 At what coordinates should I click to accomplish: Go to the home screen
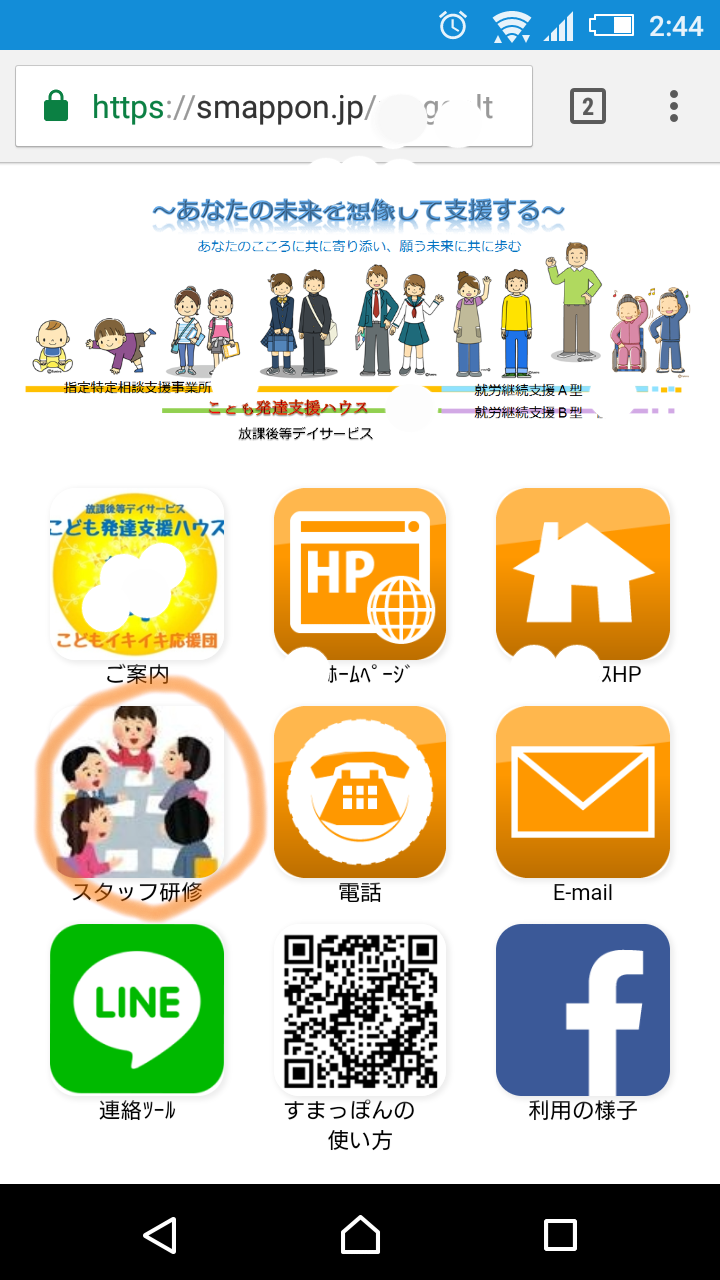360,1234
